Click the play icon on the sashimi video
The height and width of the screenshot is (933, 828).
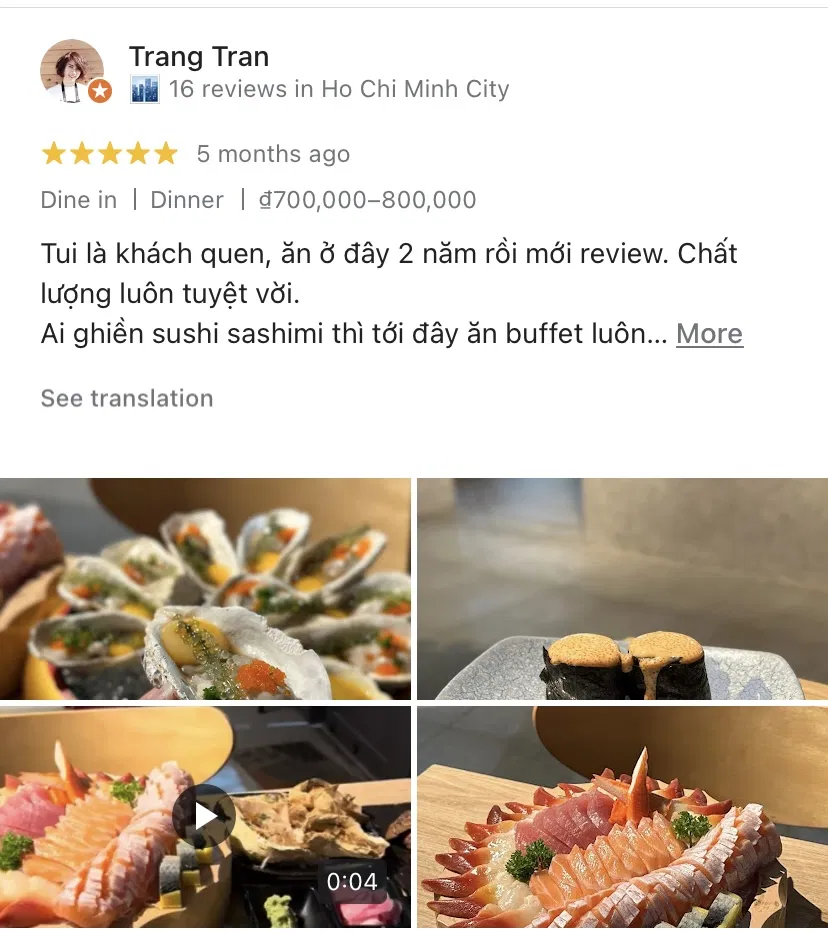click(206, 815)
